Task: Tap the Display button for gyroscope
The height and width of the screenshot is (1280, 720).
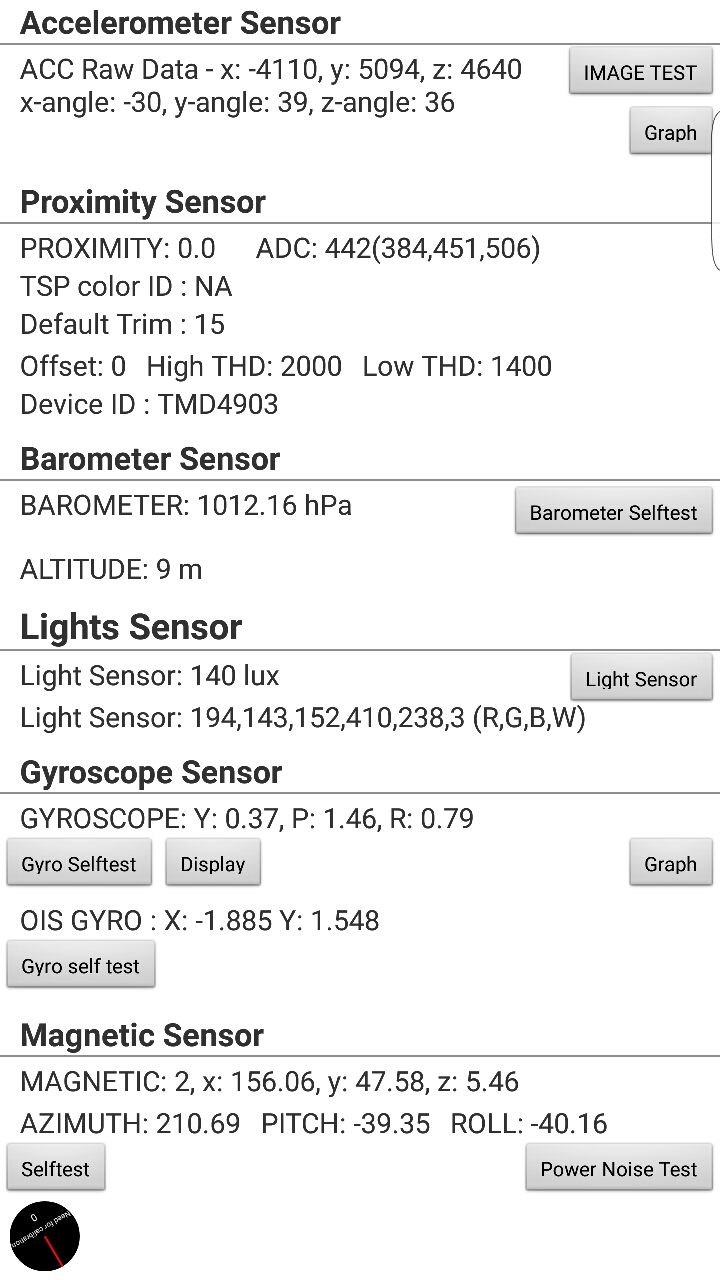Action: (x=213, y=864)
